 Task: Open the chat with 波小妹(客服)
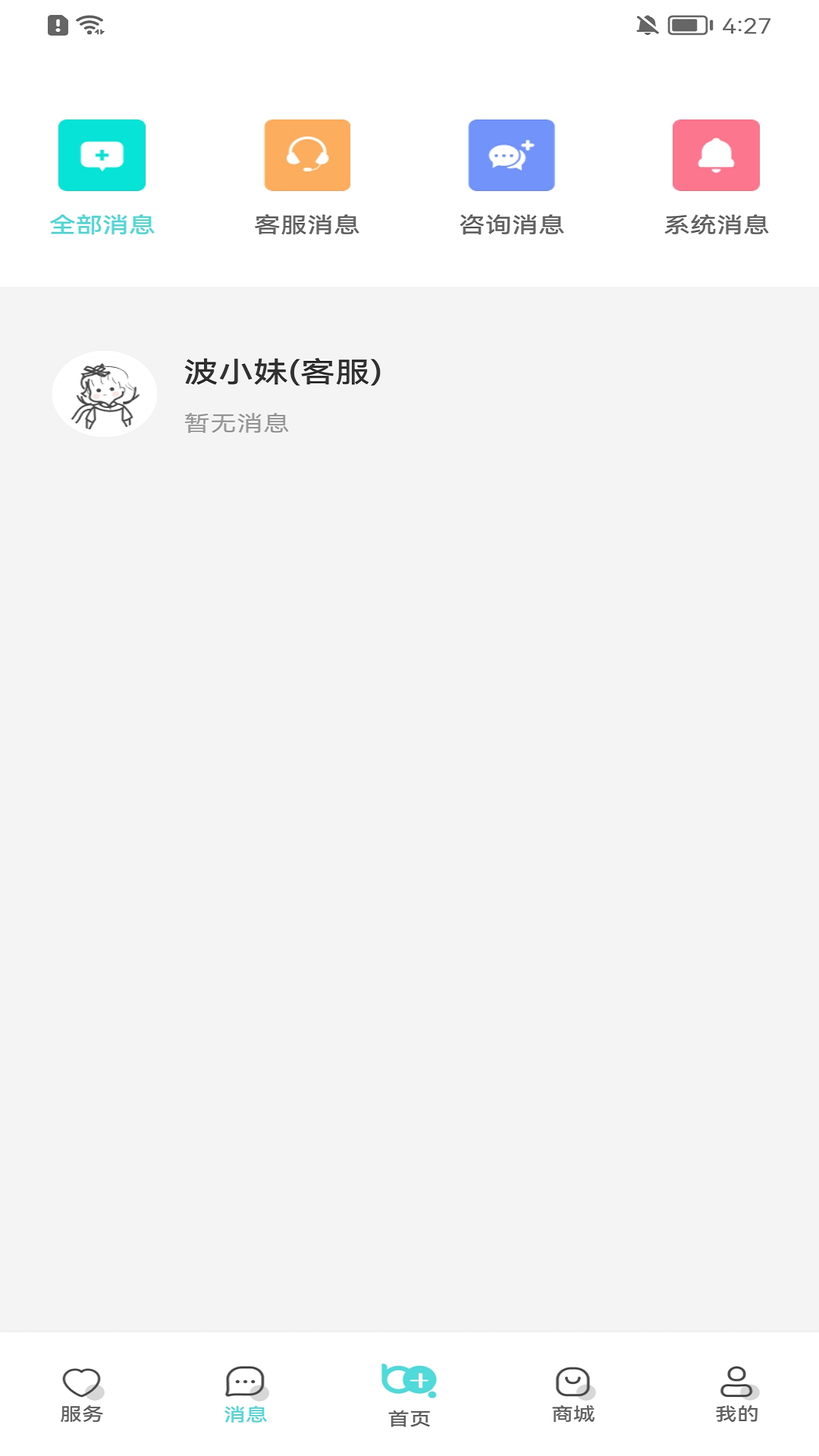(409, 394)
